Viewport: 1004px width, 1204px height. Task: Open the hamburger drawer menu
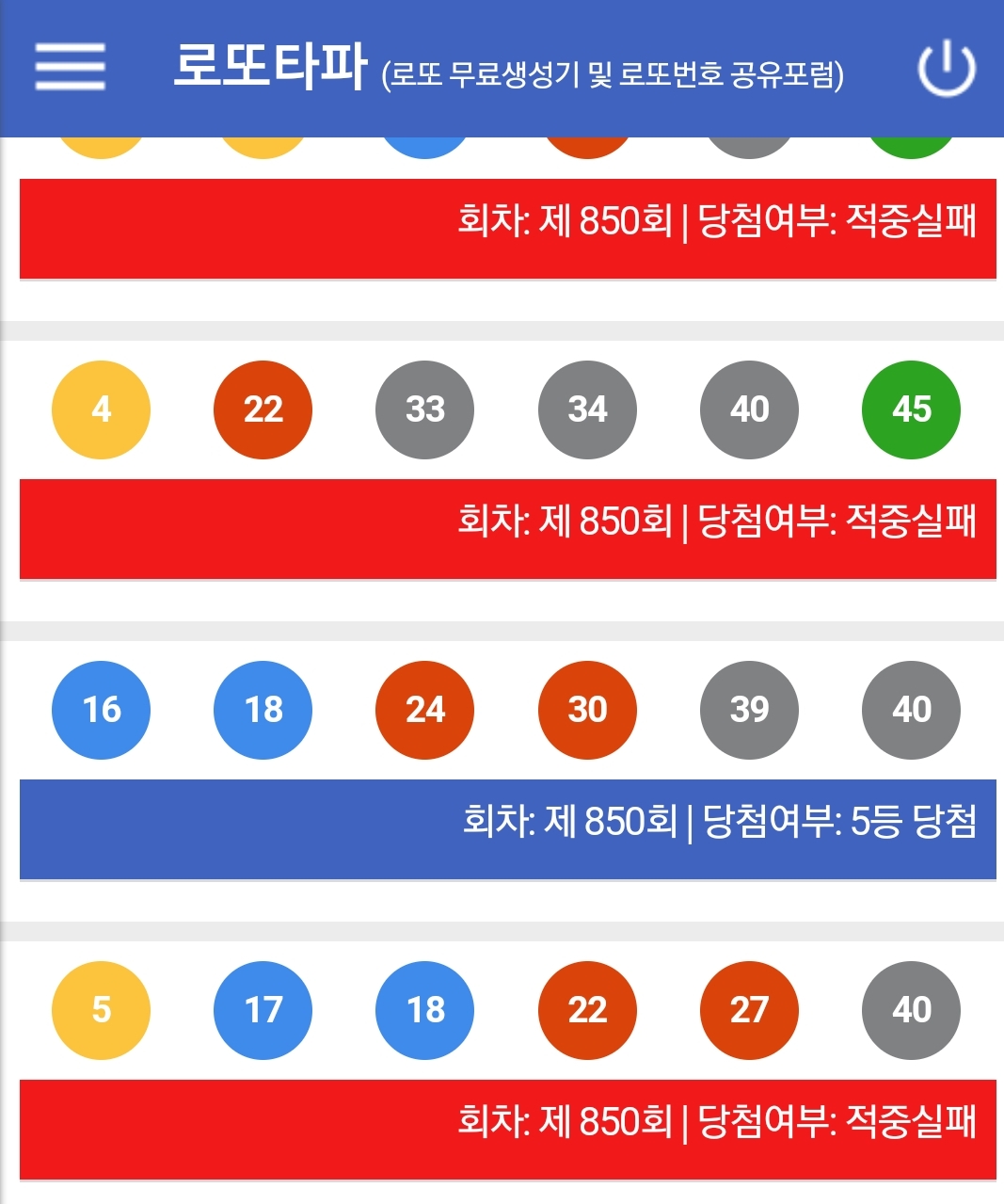(70, 67)
